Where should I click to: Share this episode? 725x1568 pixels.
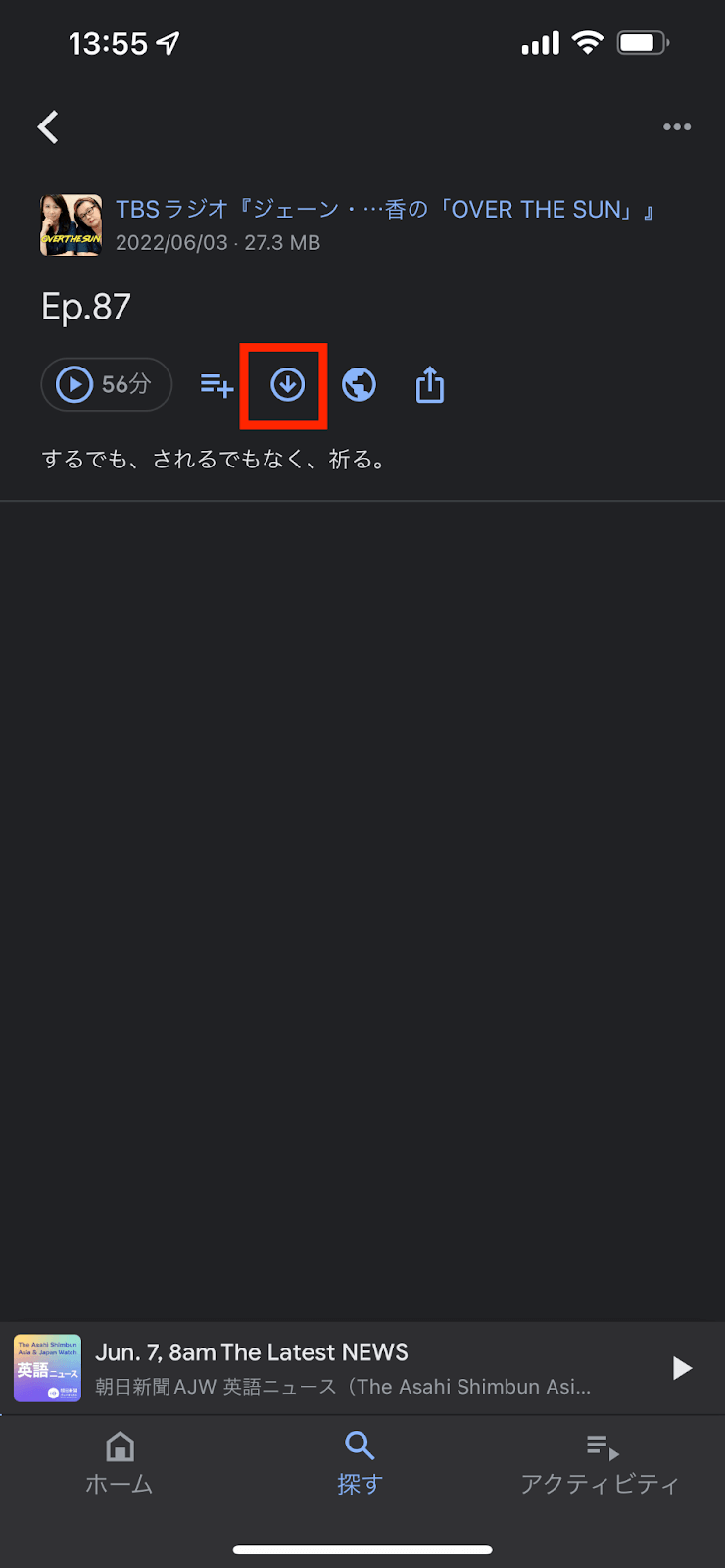[430, 385]
